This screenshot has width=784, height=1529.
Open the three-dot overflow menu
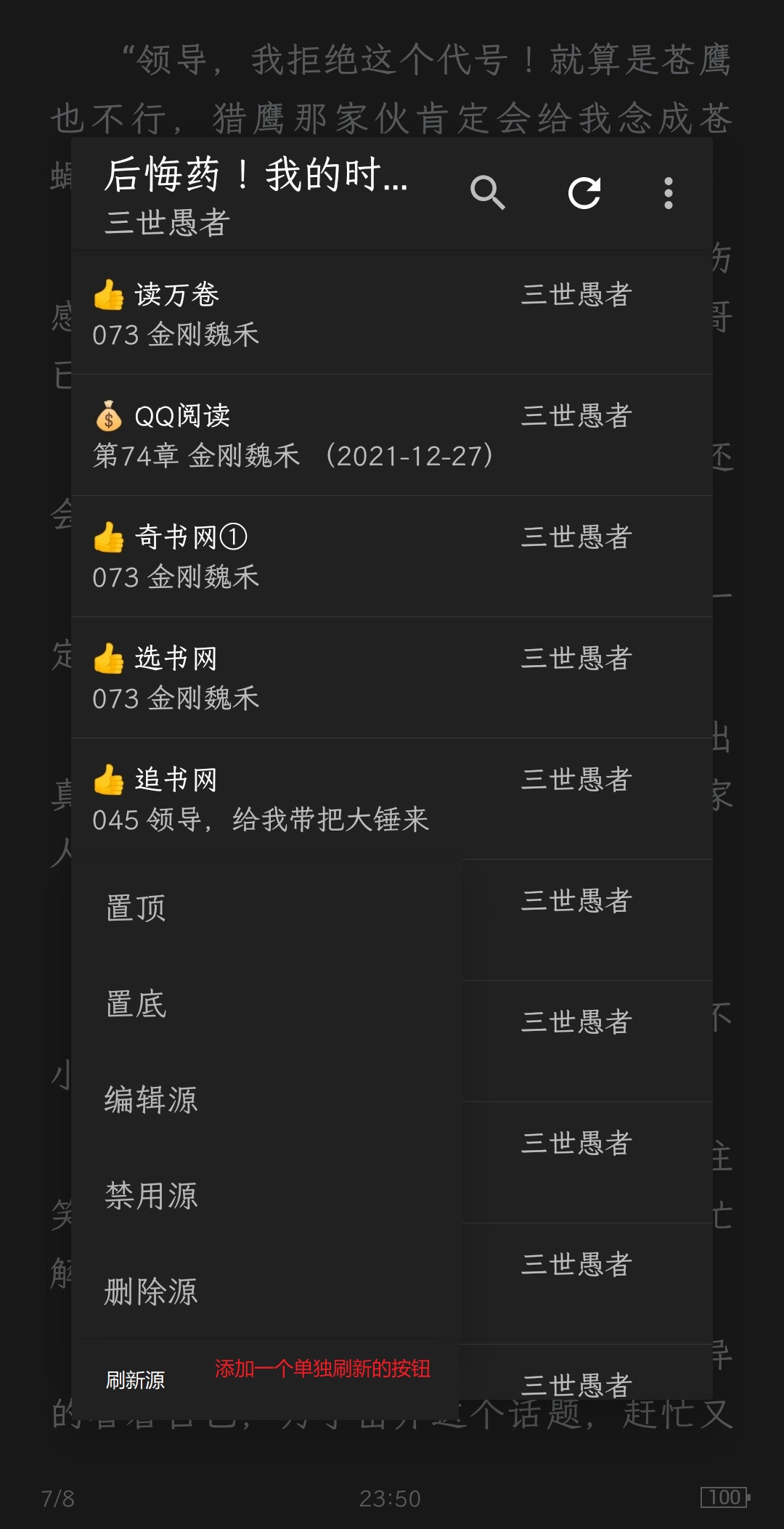(x=667, y=192)
